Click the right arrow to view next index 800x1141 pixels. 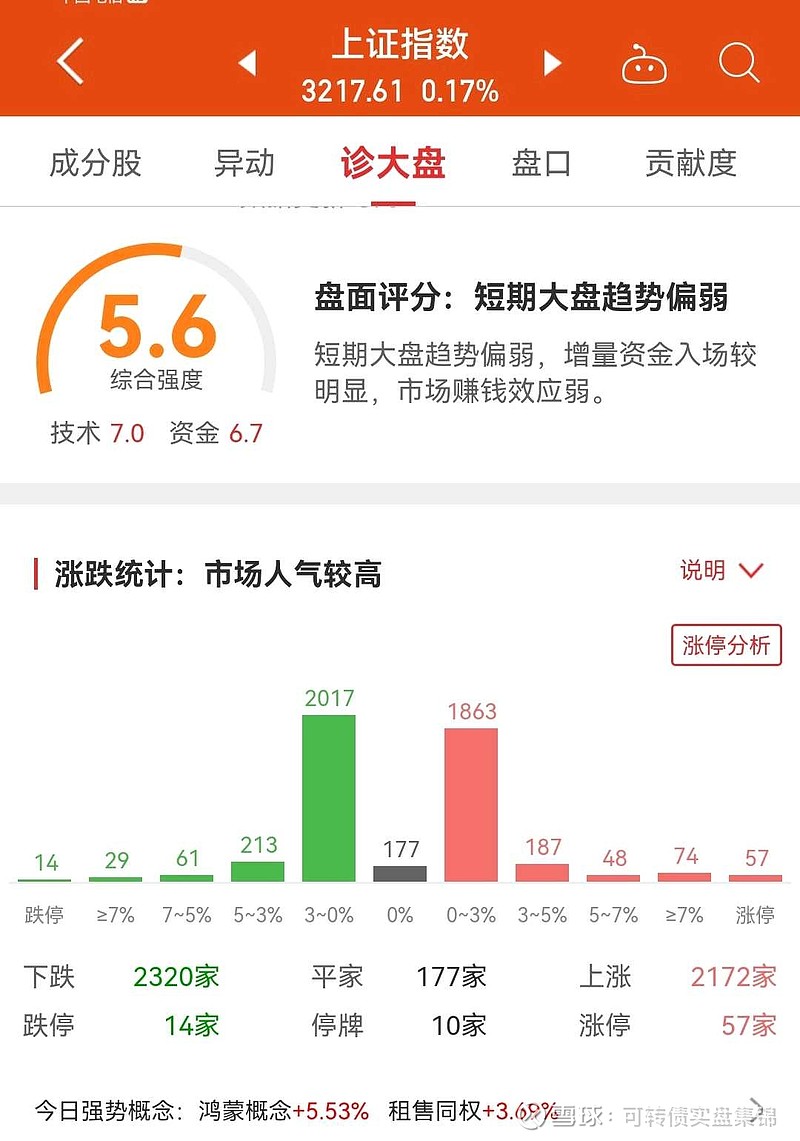[x=552, y=62]
